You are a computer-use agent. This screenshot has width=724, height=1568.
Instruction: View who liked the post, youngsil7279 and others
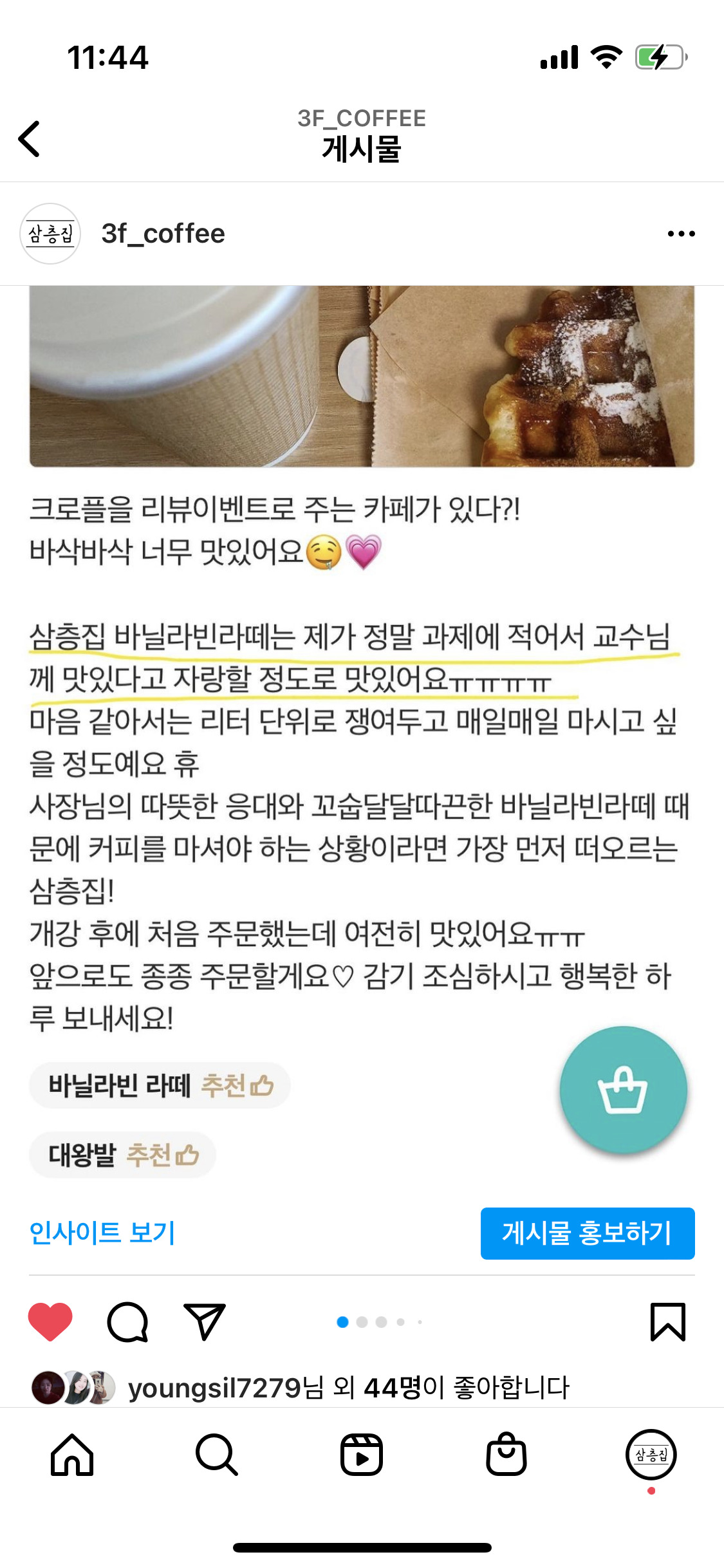(348, 1387)
